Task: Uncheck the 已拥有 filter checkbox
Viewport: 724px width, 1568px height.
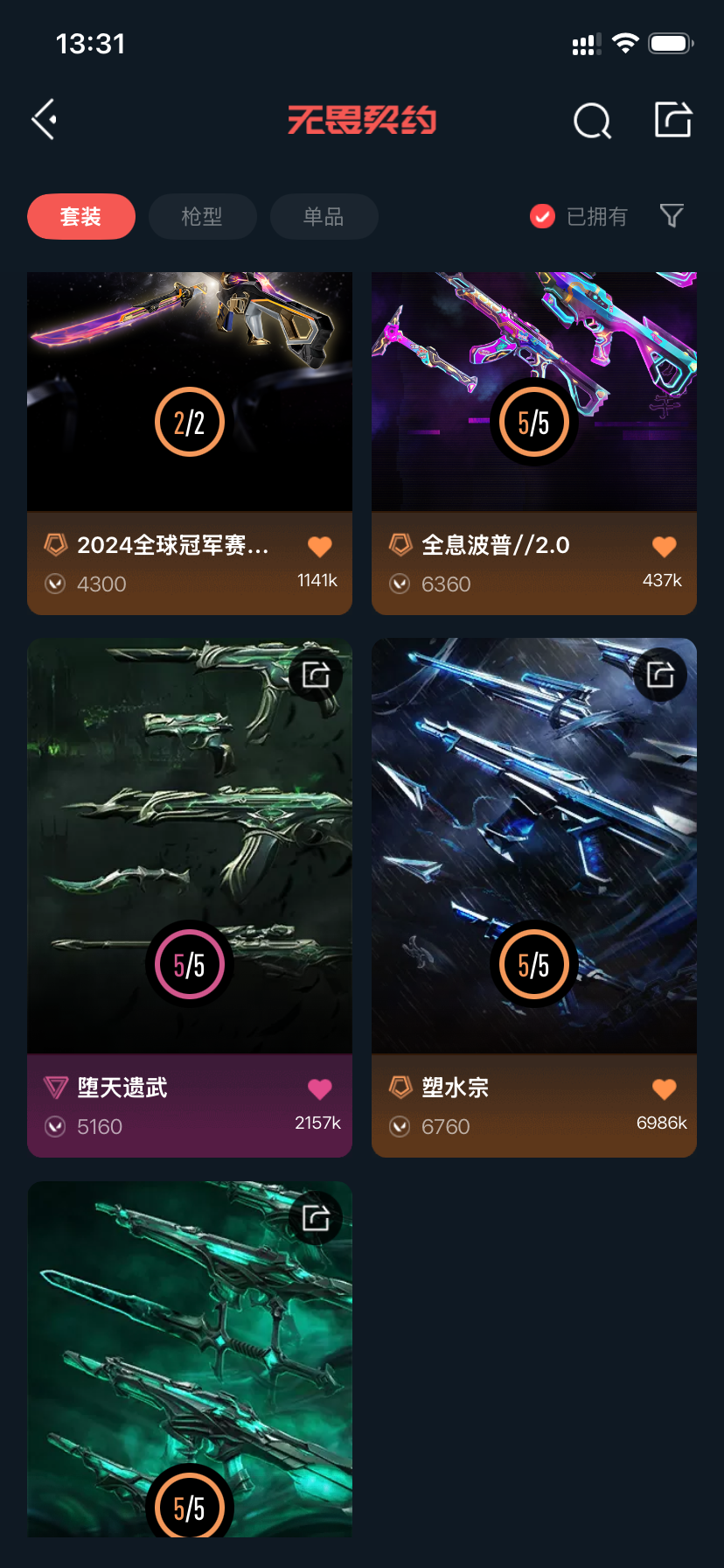Action: pyautogui.click(x=542, y=216)
